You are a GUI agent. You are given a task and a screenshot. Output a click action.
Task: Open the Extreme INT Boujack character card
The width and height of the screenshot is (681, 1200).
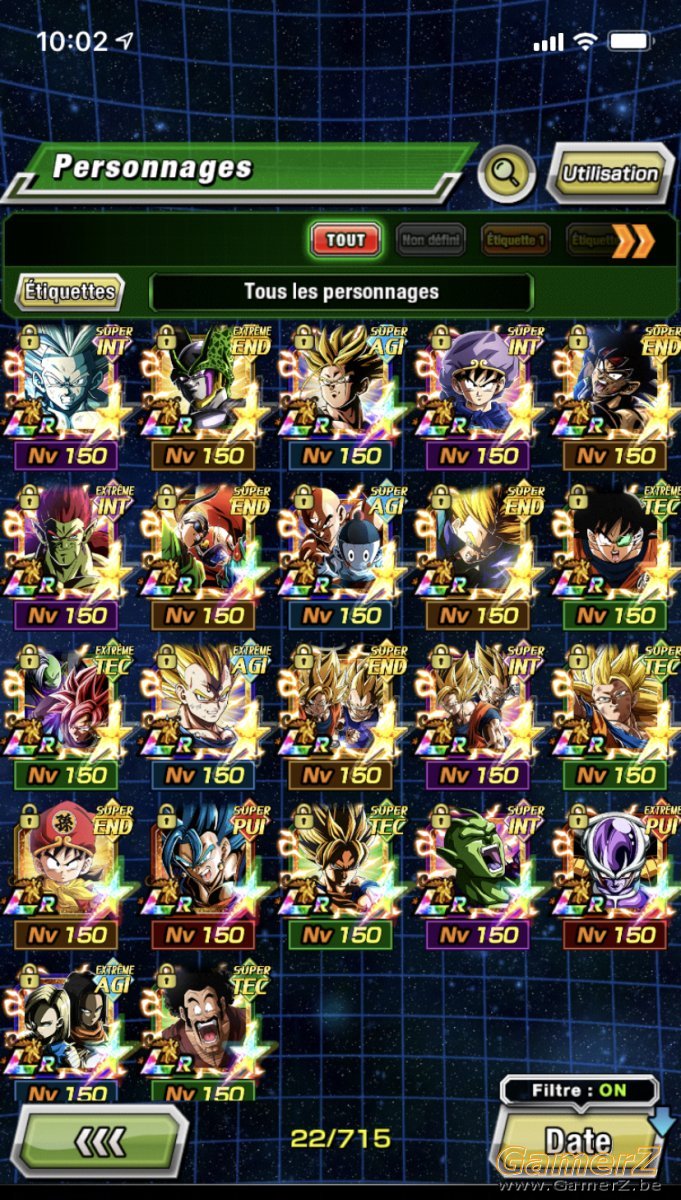tap(66, 556)
